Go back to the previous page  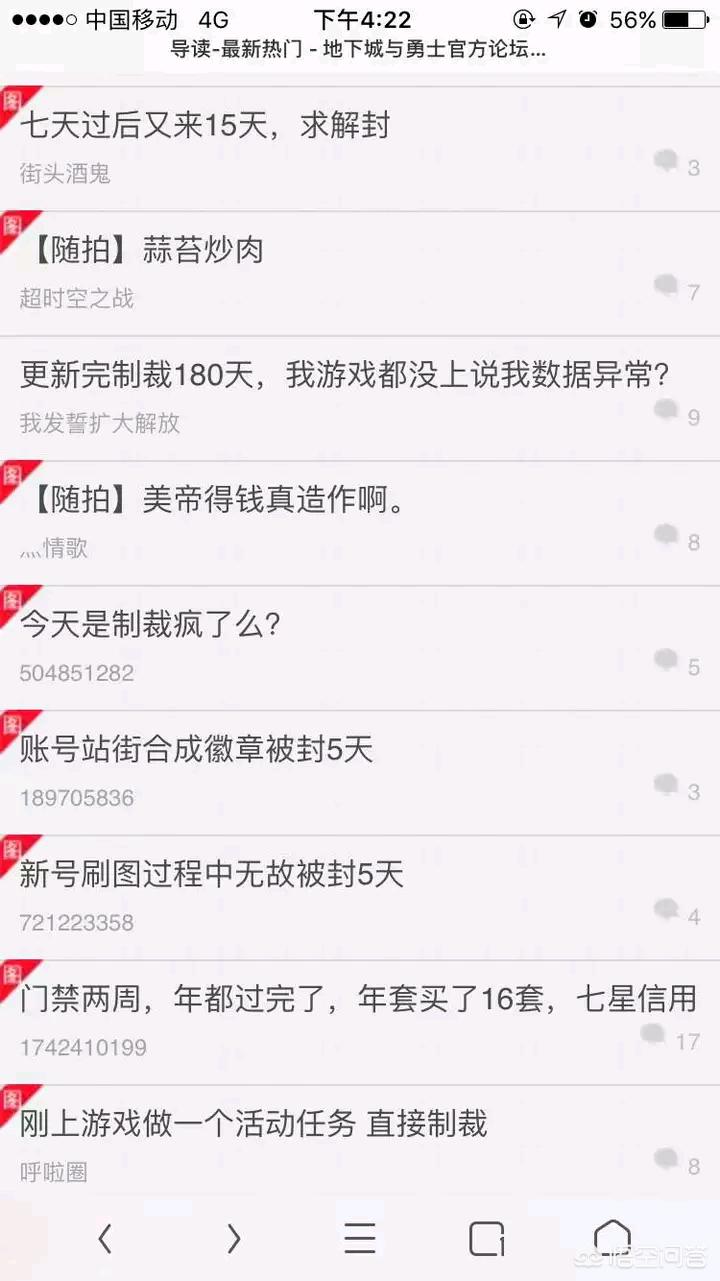[x=105, y=1240]
